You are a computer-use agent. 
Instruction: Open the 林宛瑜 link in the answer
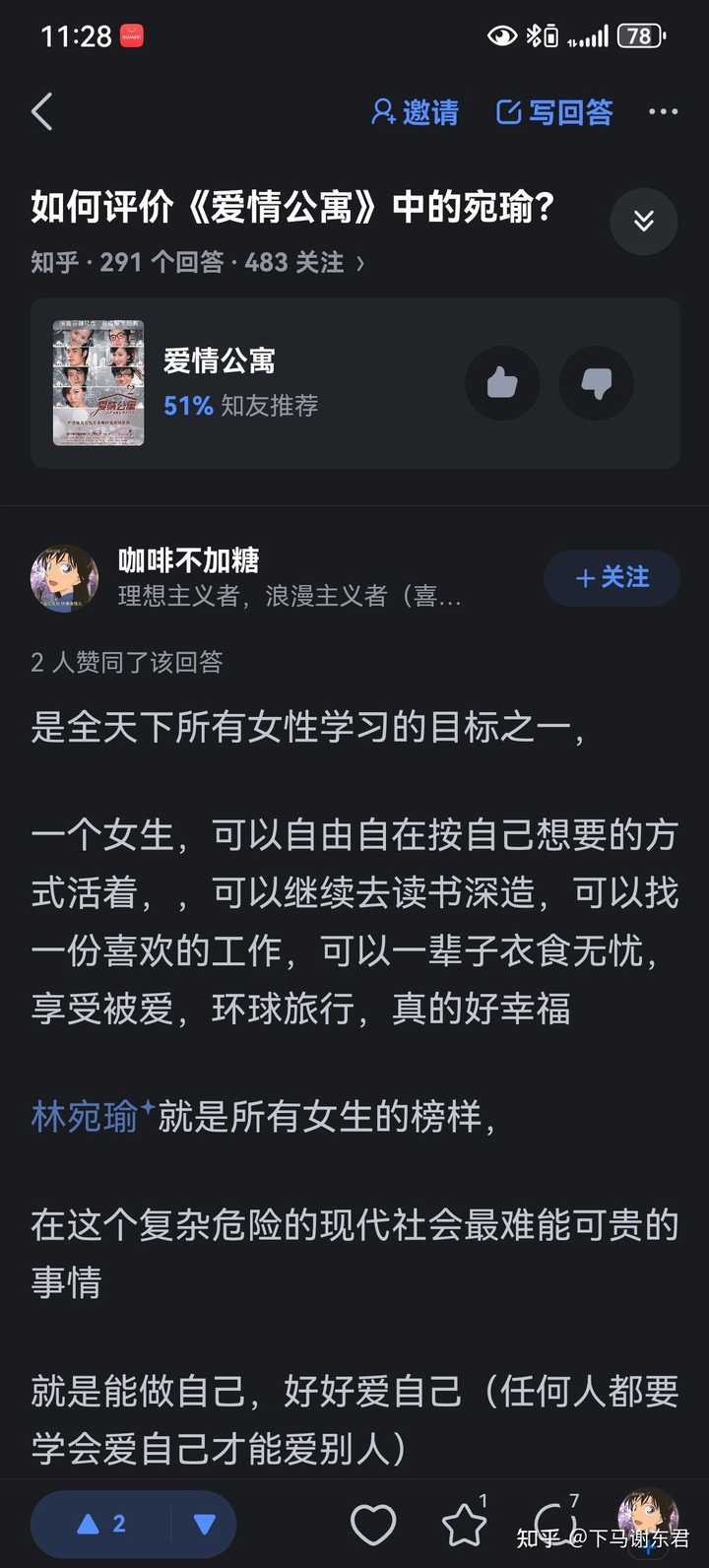click(86, 1118)
